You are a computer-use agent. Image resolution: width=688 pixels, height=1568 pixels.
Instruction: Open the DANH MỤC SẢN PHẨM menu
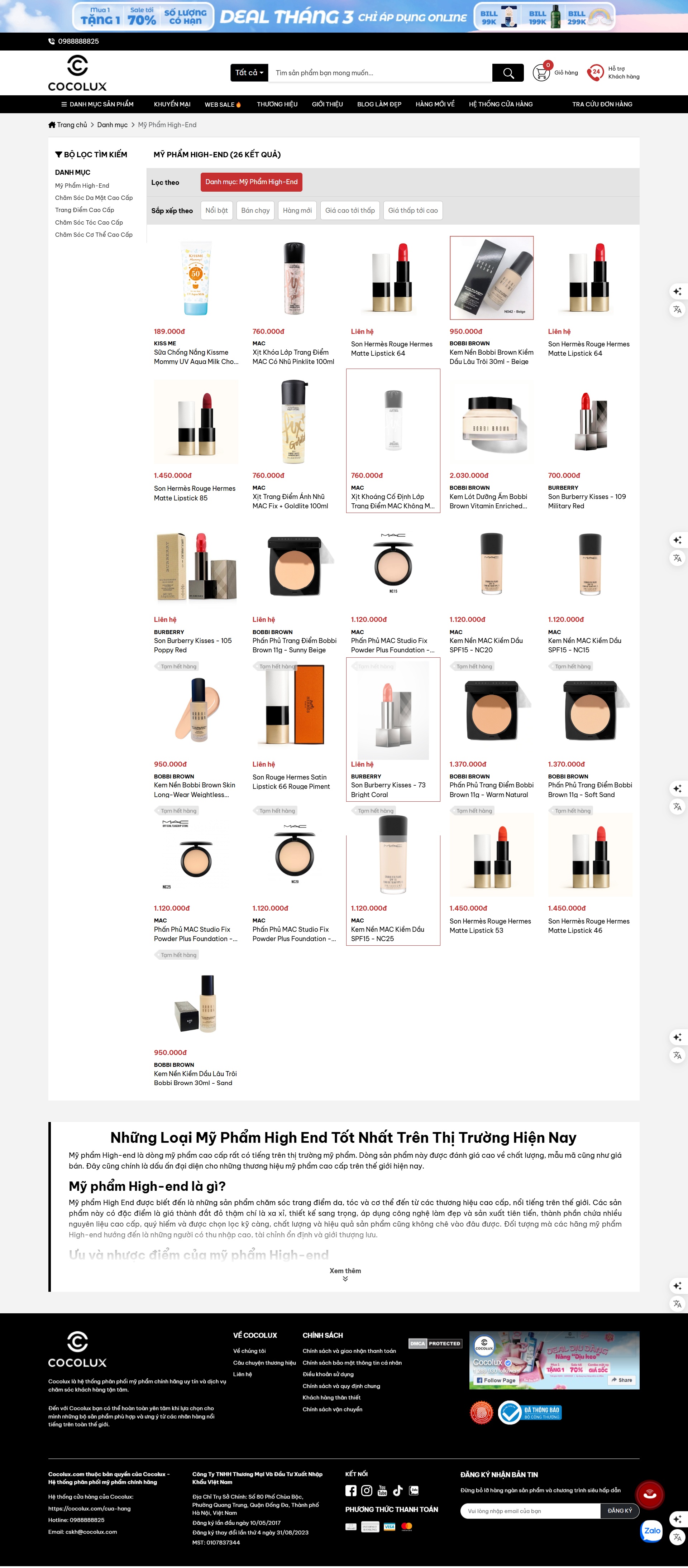97,104
